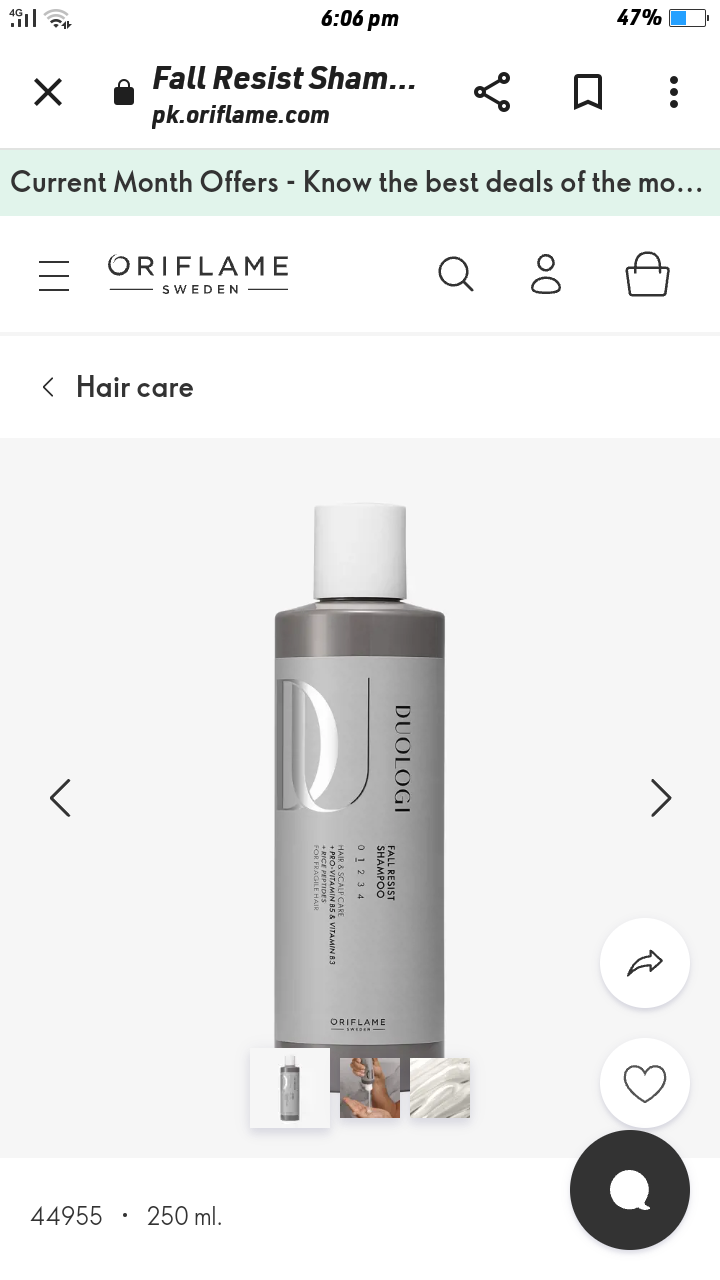Go to the Oriflame Sweden home logo

coord(198,274)
